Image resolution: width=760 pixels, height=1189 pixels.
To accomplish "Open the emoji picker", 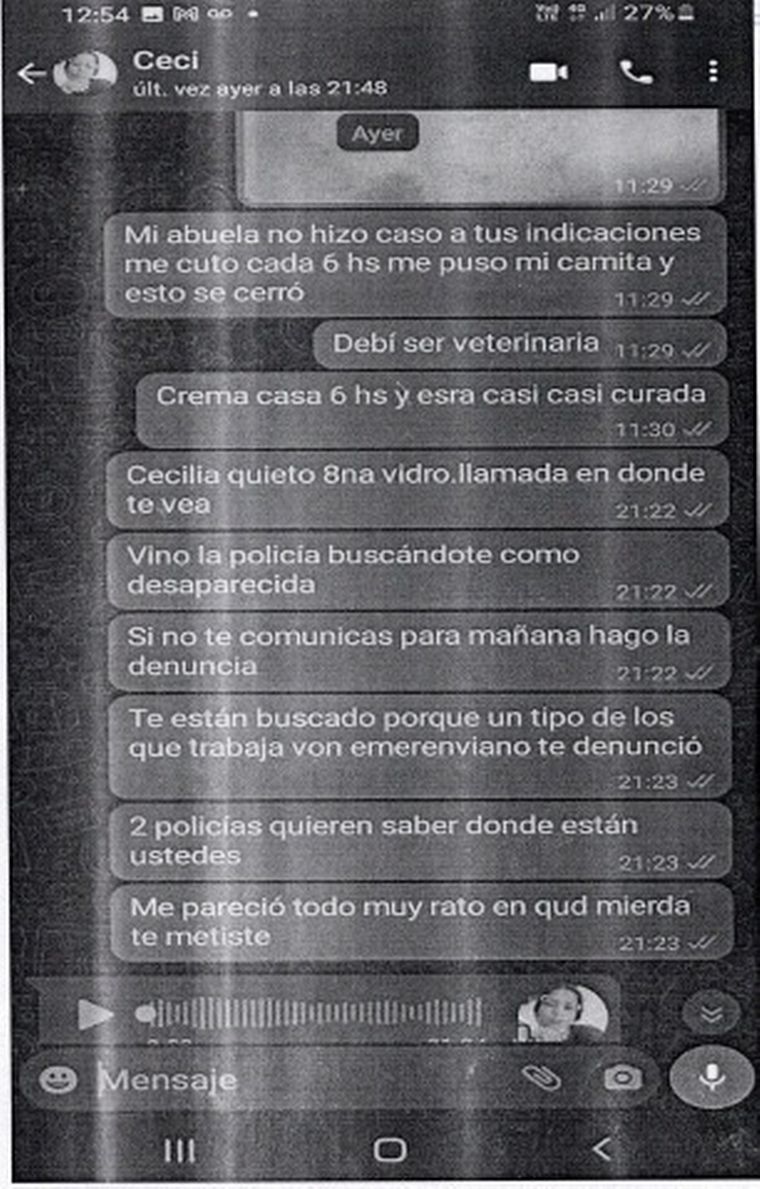I will pos(58,1079).
